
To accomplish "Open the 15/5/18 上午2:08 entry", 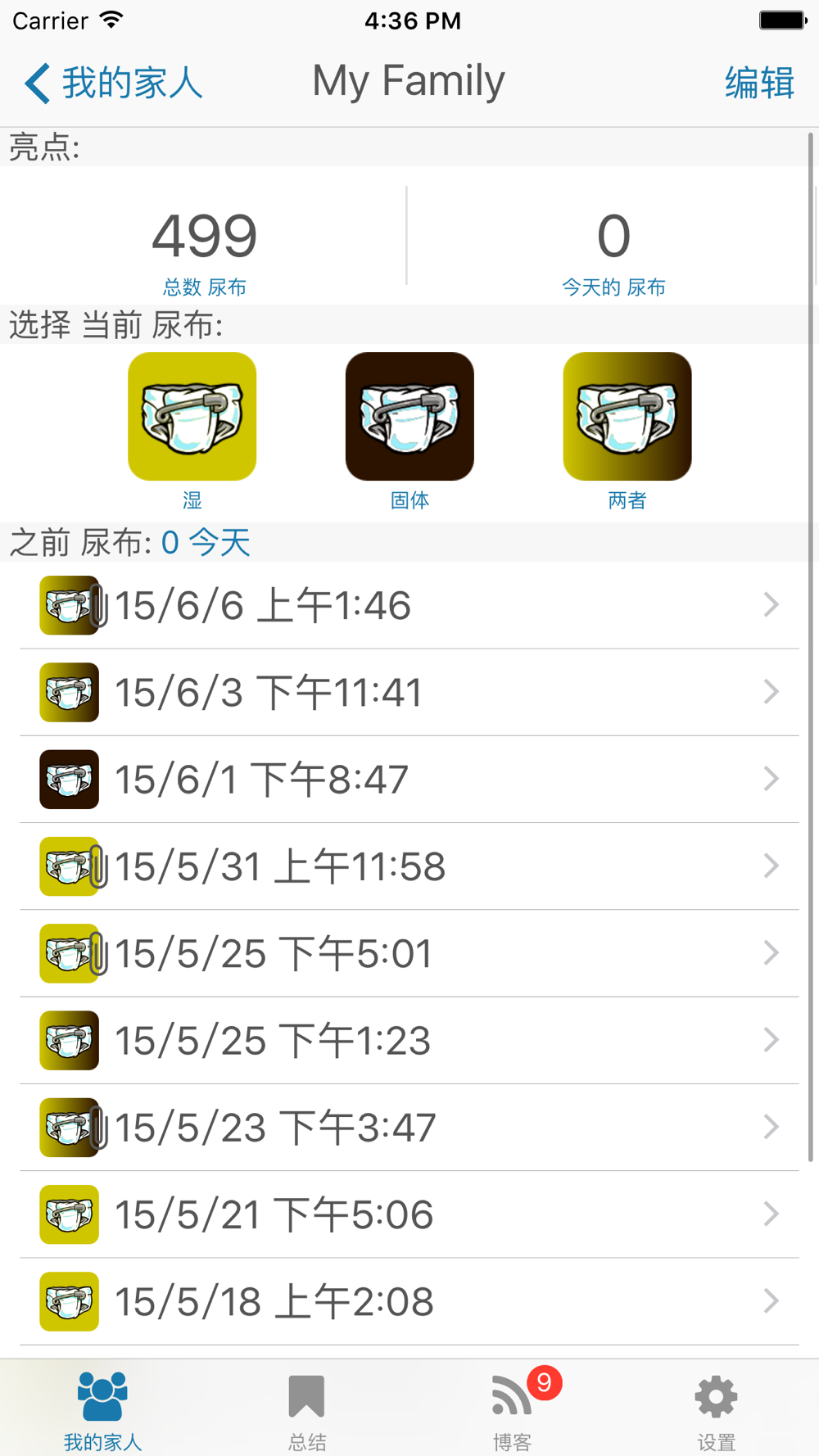I will 409,1301.
